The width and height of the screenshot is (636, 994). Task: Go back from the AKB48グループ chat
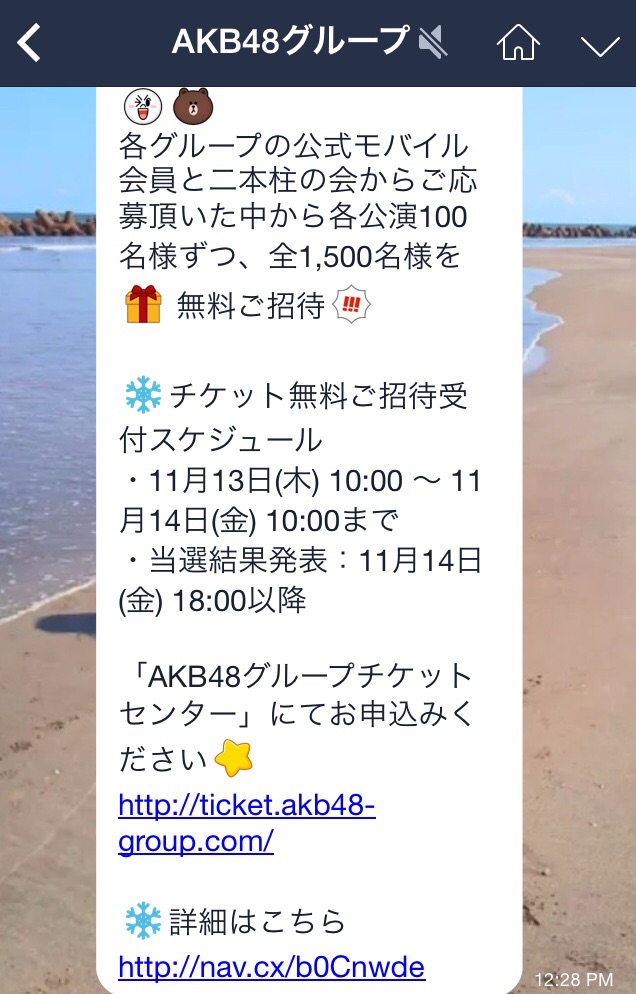(30, 43)
